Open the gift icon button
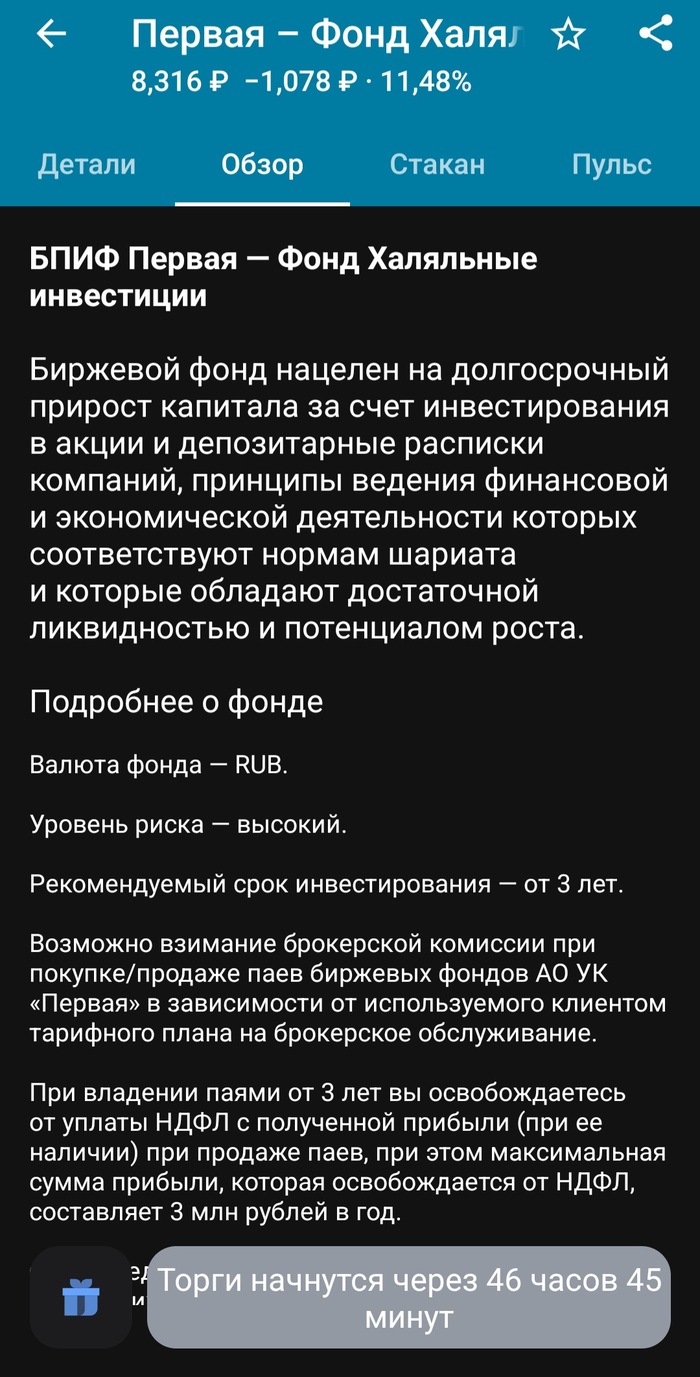 tap(81, 1298)
